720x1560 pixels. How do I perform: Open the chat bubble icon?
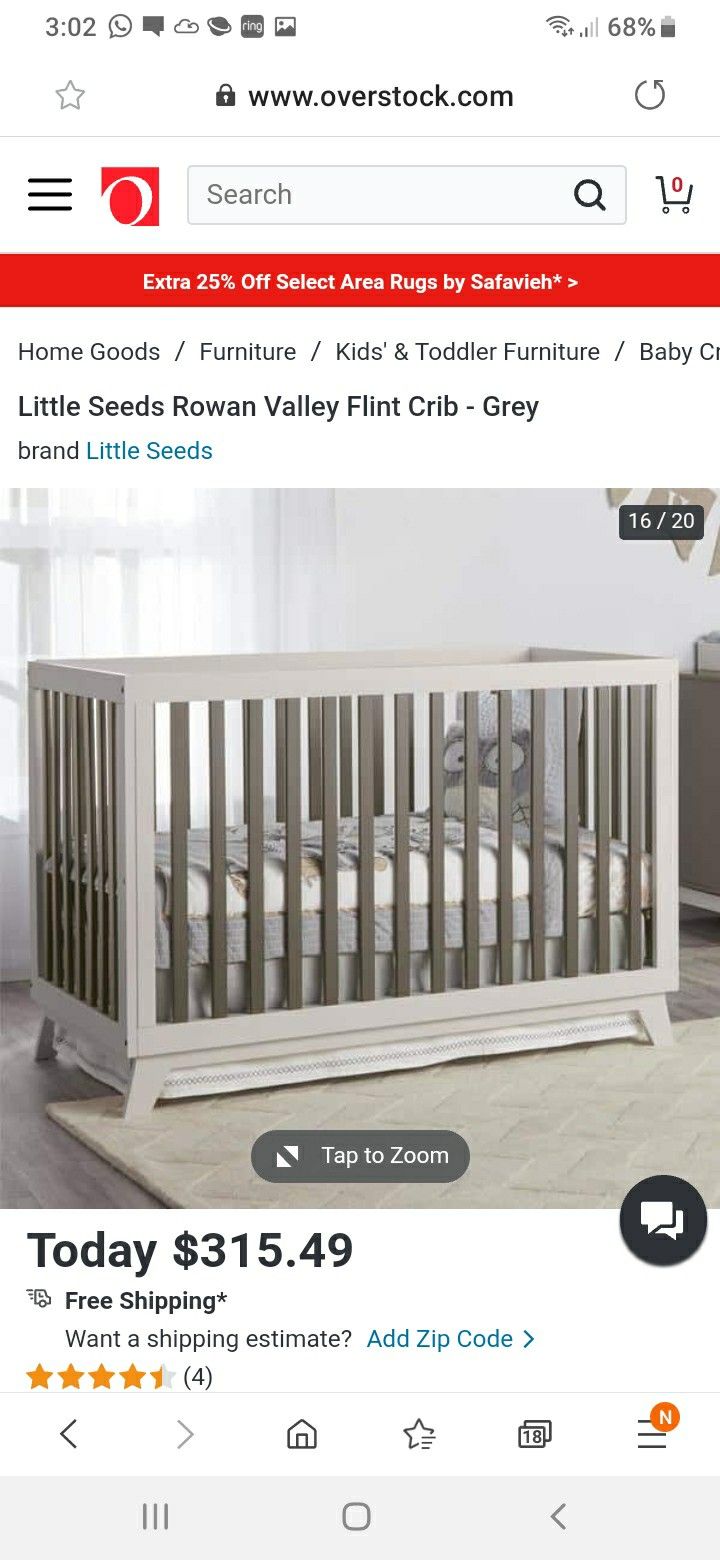[662, 1220]
